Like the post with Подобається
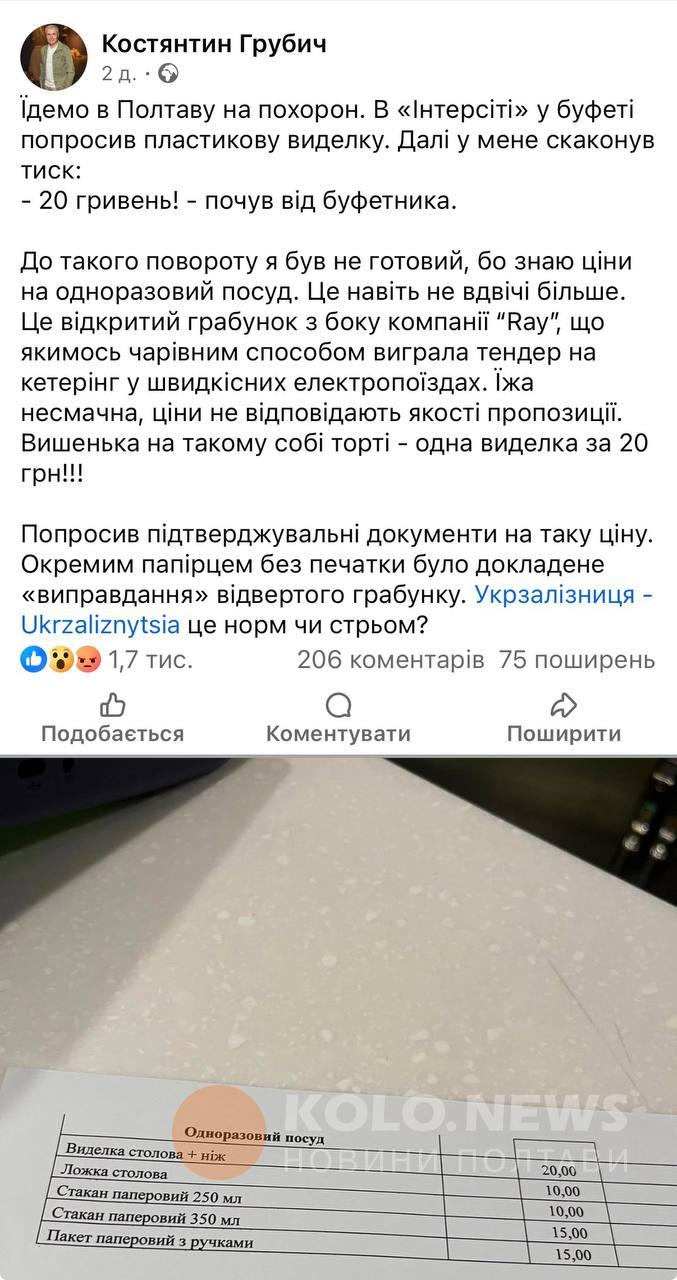Viewport: 677px width, 1280px height. [112, 719]
